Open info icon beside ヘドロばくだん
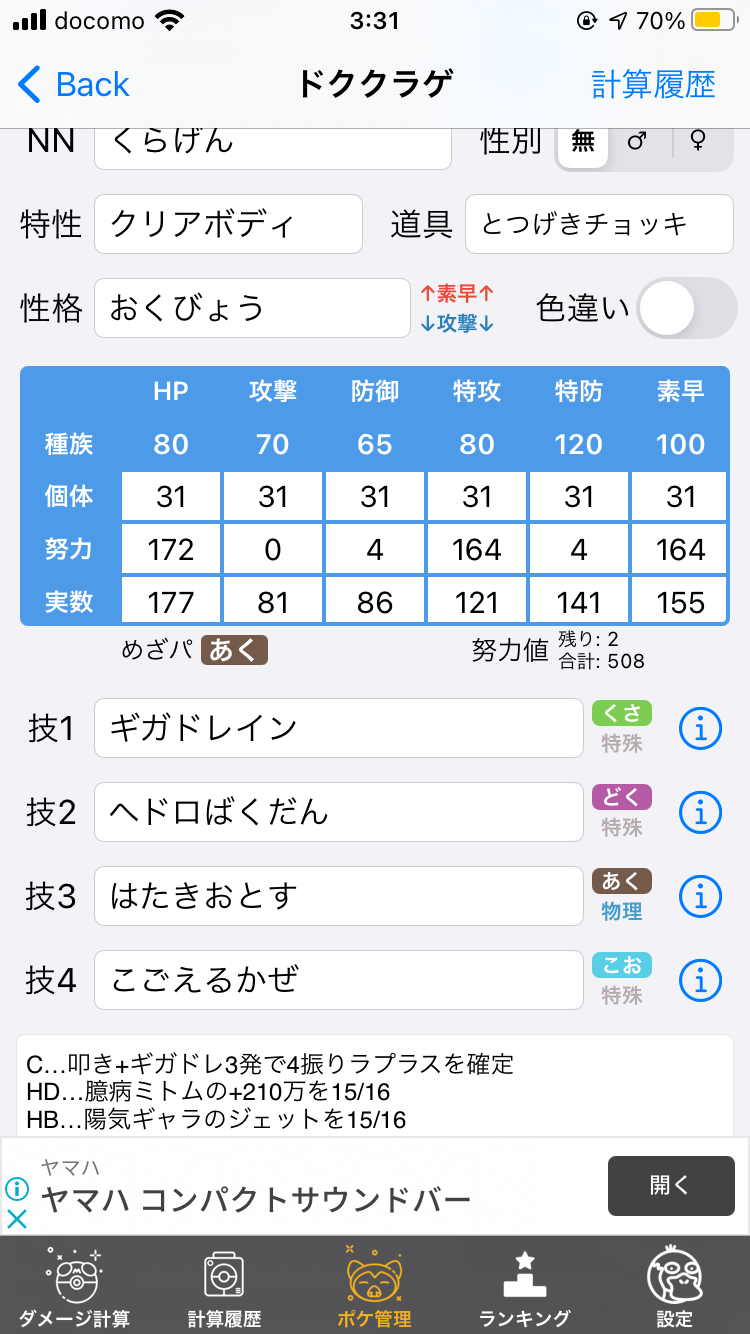750x1334 pixels. 700,812
